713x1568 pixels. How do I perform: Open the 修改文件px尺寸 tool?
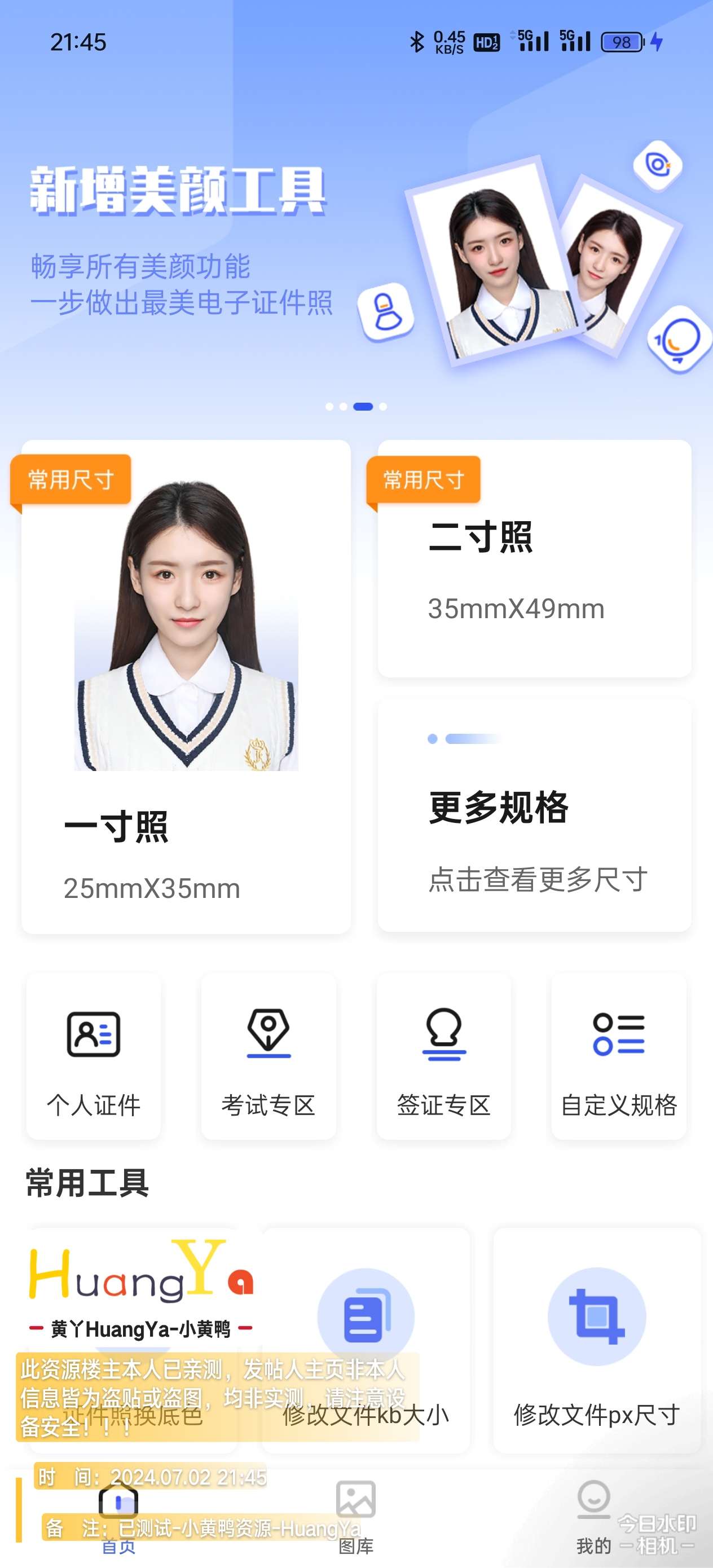click(597, 1339)
